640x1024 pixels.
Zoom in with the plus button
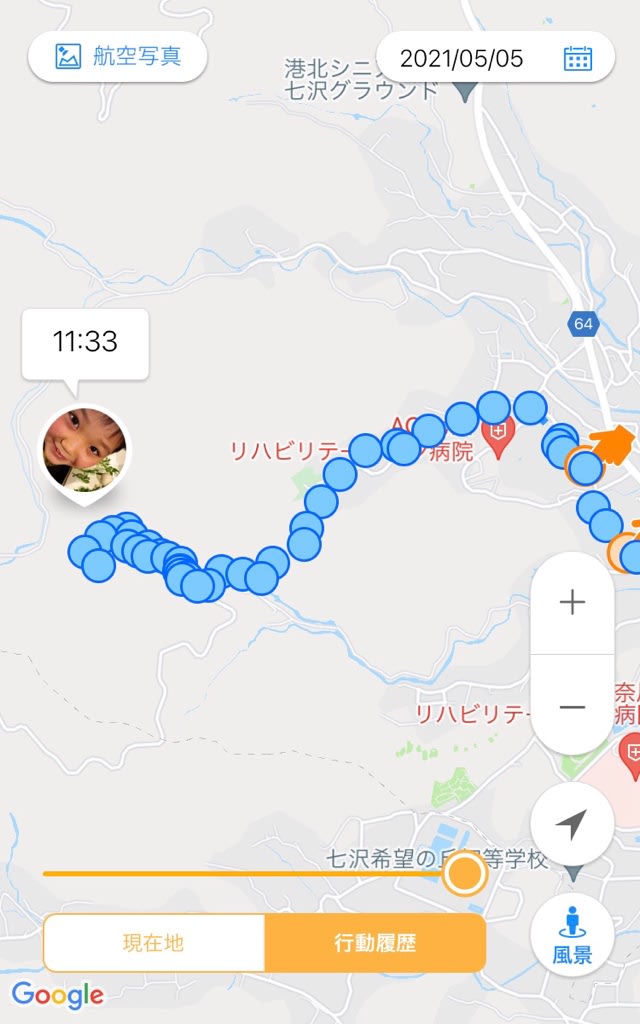572,602
